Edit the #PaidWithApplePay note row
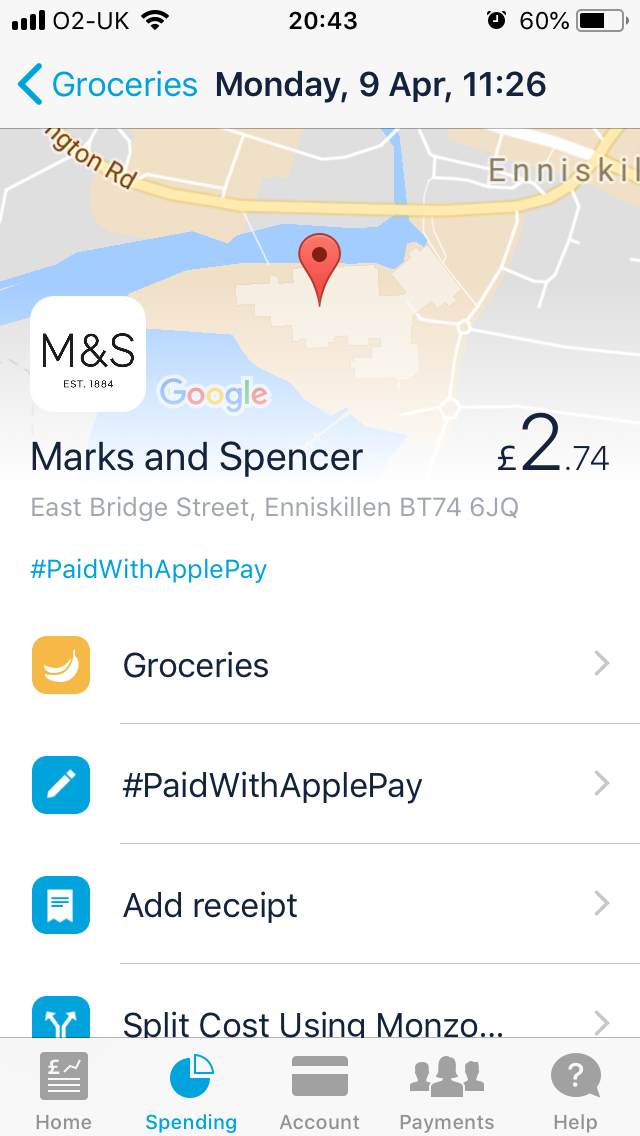The width and height of the screenshot is (640, 1136). [x=320, y=784]
